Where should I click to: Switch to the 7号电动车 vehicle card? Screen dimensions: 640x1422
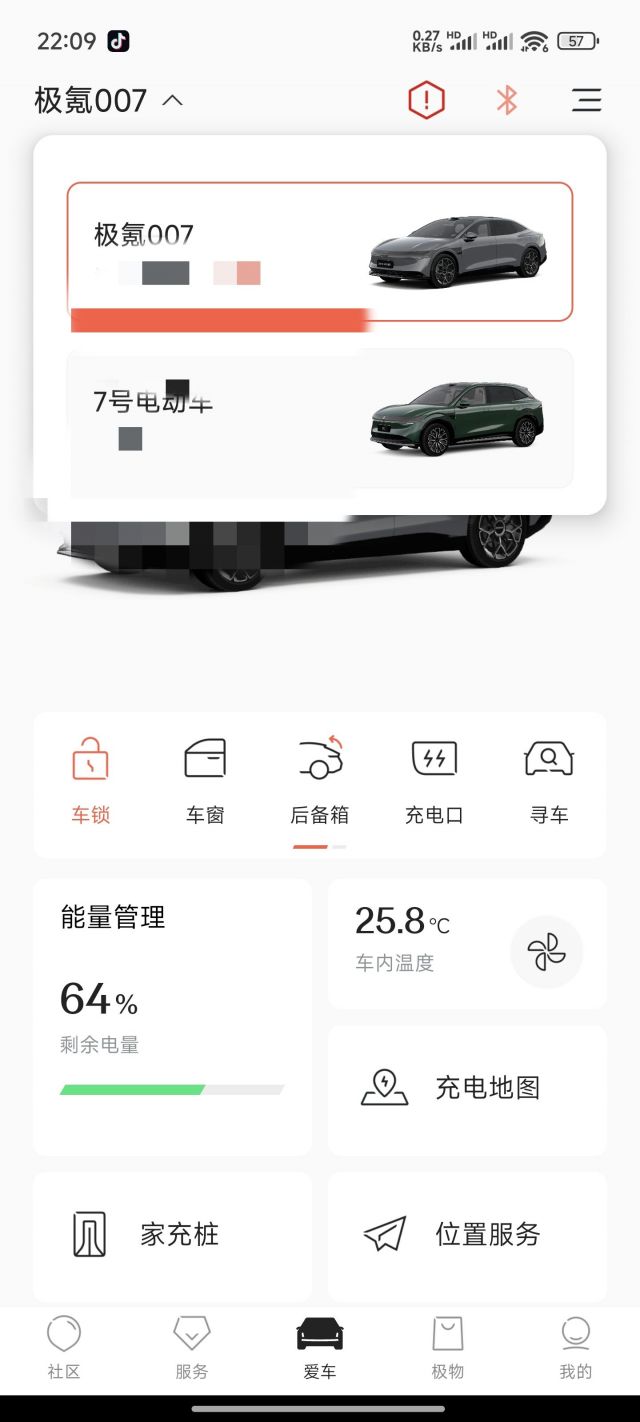[x=320, y=417]
